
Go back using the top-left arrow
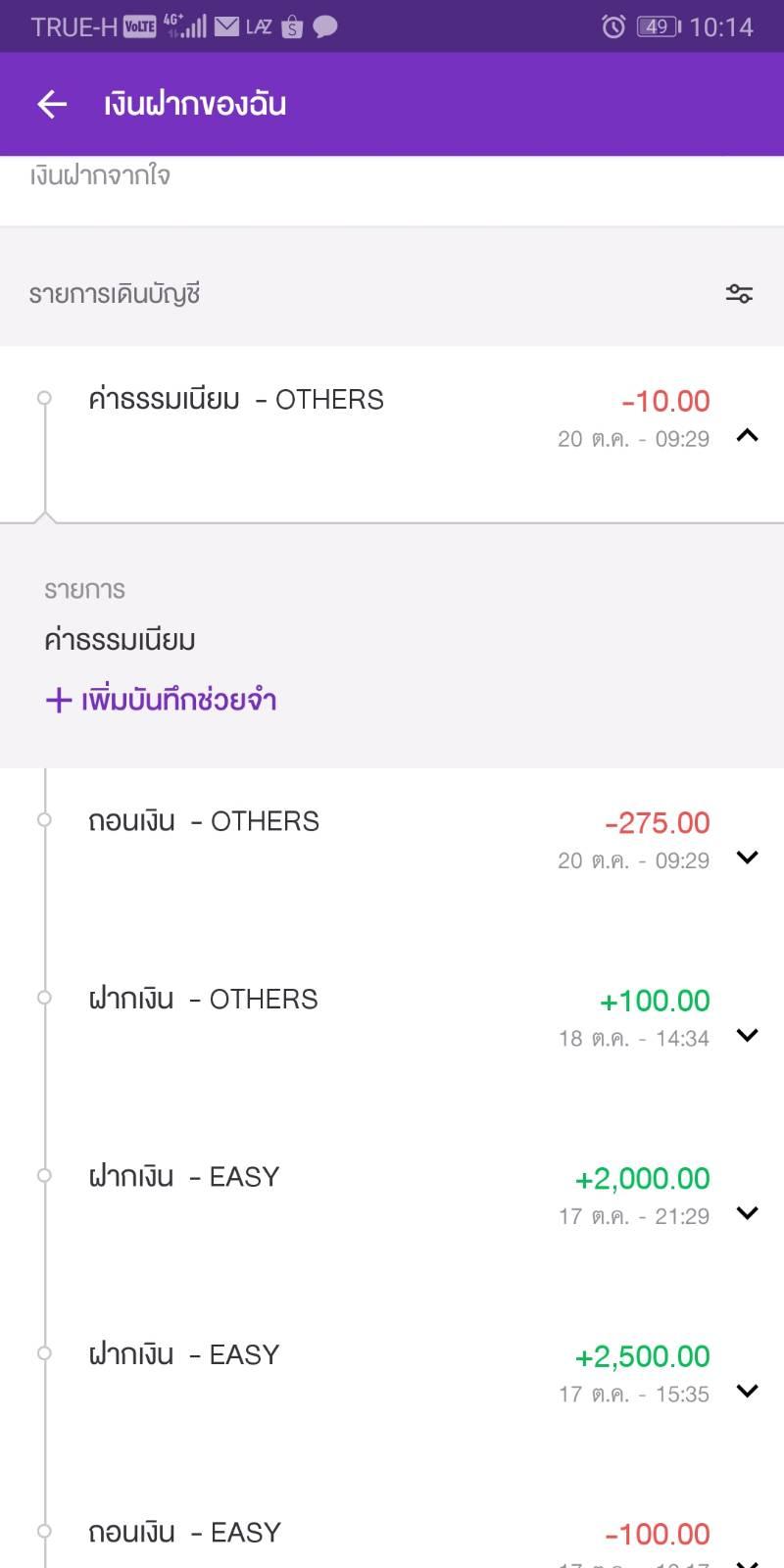click(52, 104)
